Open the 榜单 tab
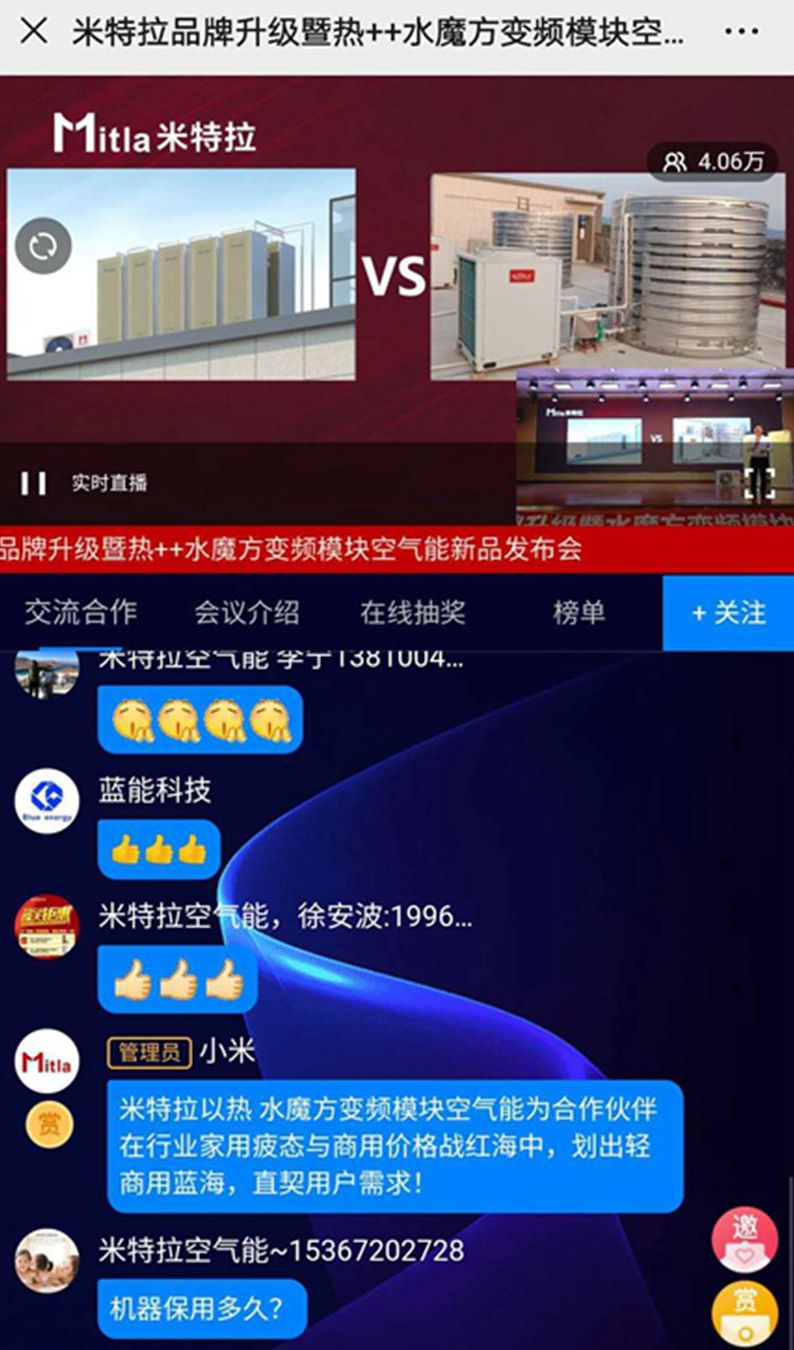This screenshot has width=794, height=1350. point(579,612)
